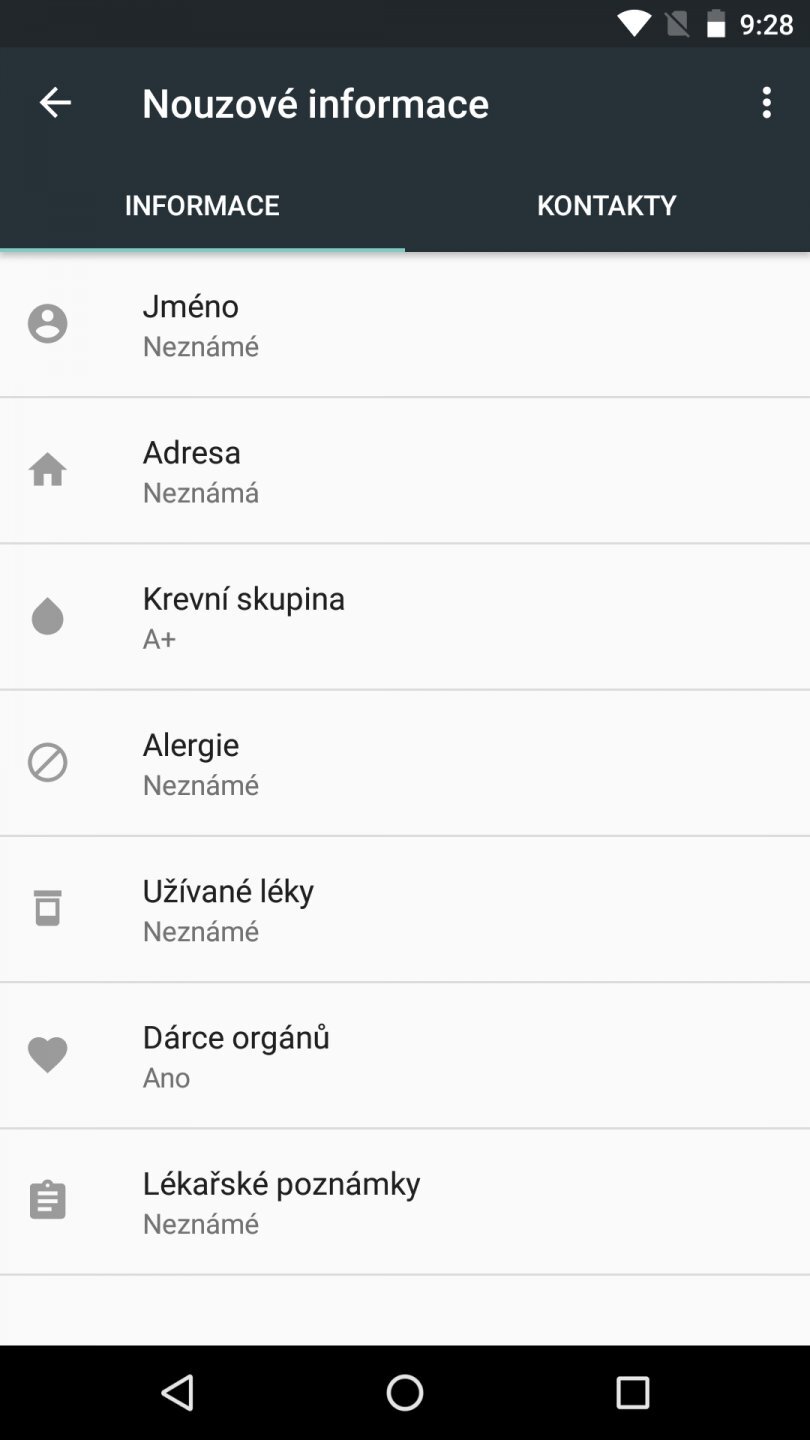Click the prohibition icon next to Alergie

tap(47, 762)
